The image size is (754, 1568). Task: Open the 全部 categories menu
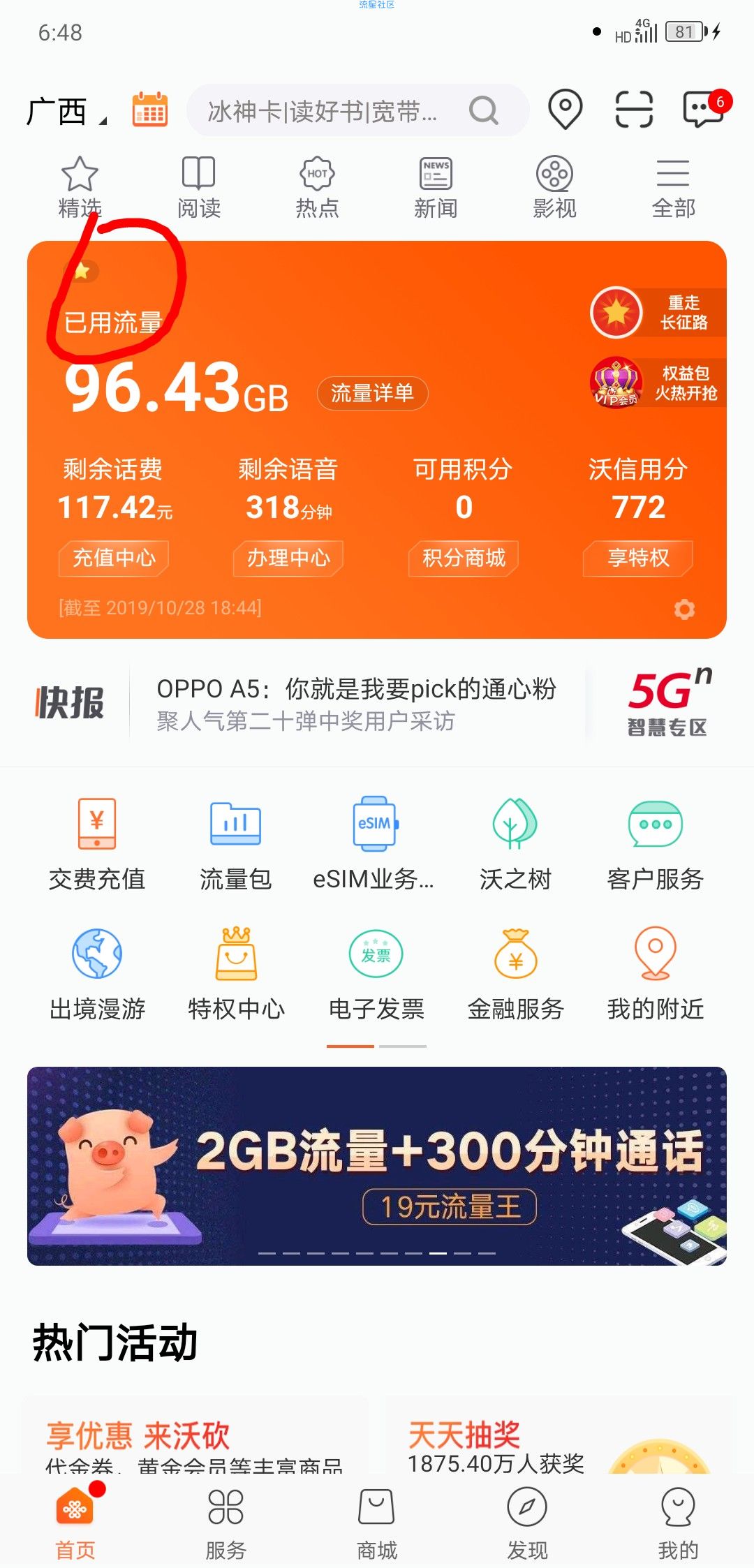673,187
